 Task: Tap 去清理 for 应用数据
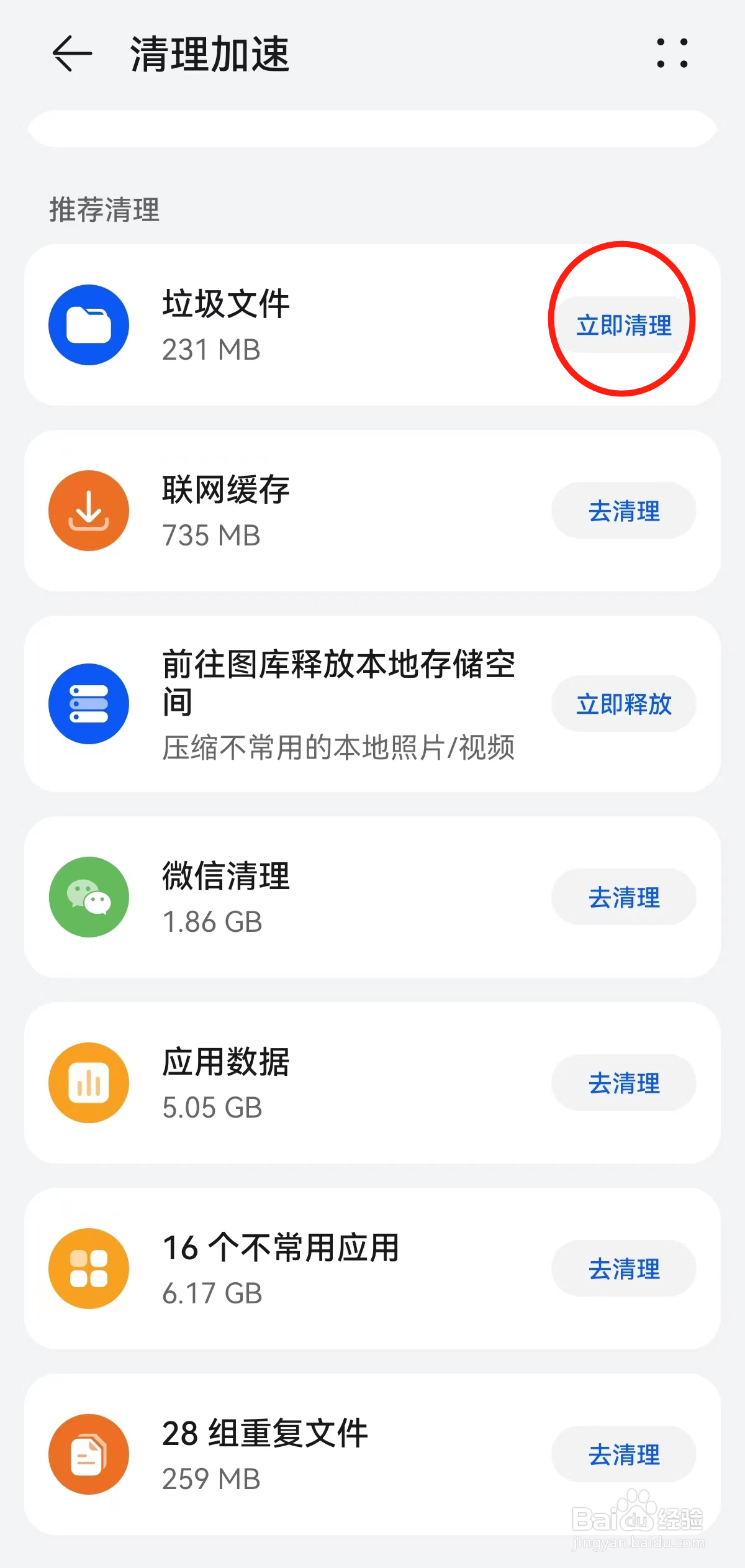coord(624,1083)
